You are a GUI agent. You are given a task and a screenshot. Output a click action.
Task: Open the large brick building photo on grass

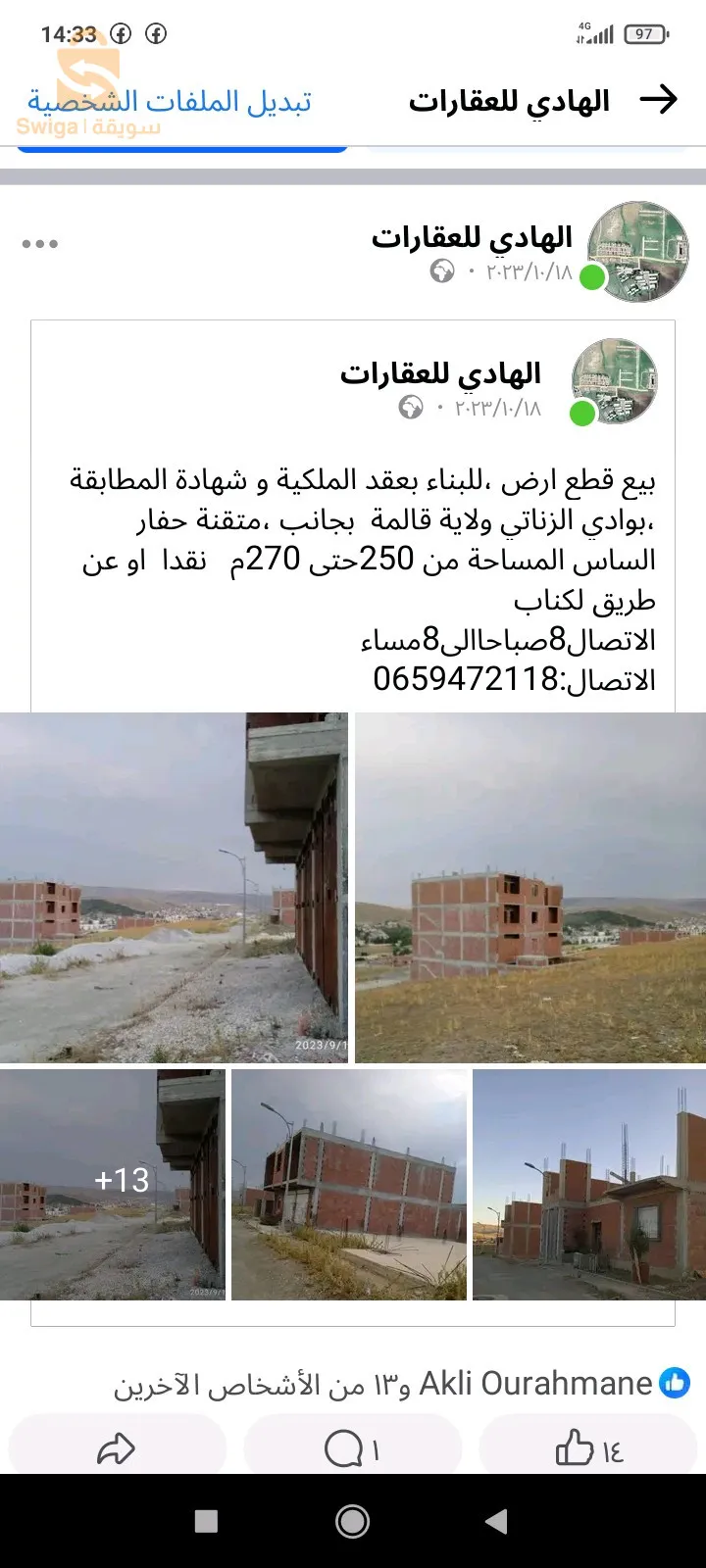(529, 888)
